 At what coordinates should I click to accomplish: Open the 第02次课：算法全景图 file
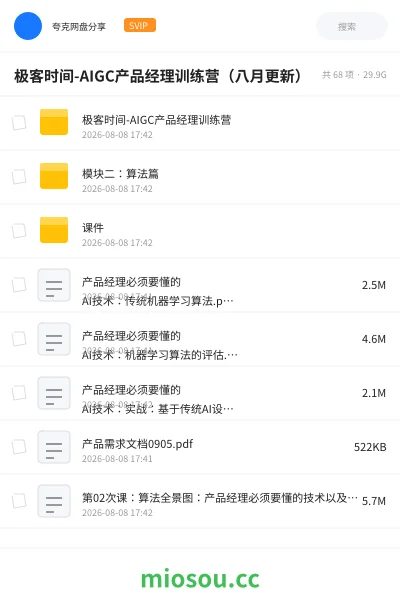pyautogui.click(x=200, y=501)
